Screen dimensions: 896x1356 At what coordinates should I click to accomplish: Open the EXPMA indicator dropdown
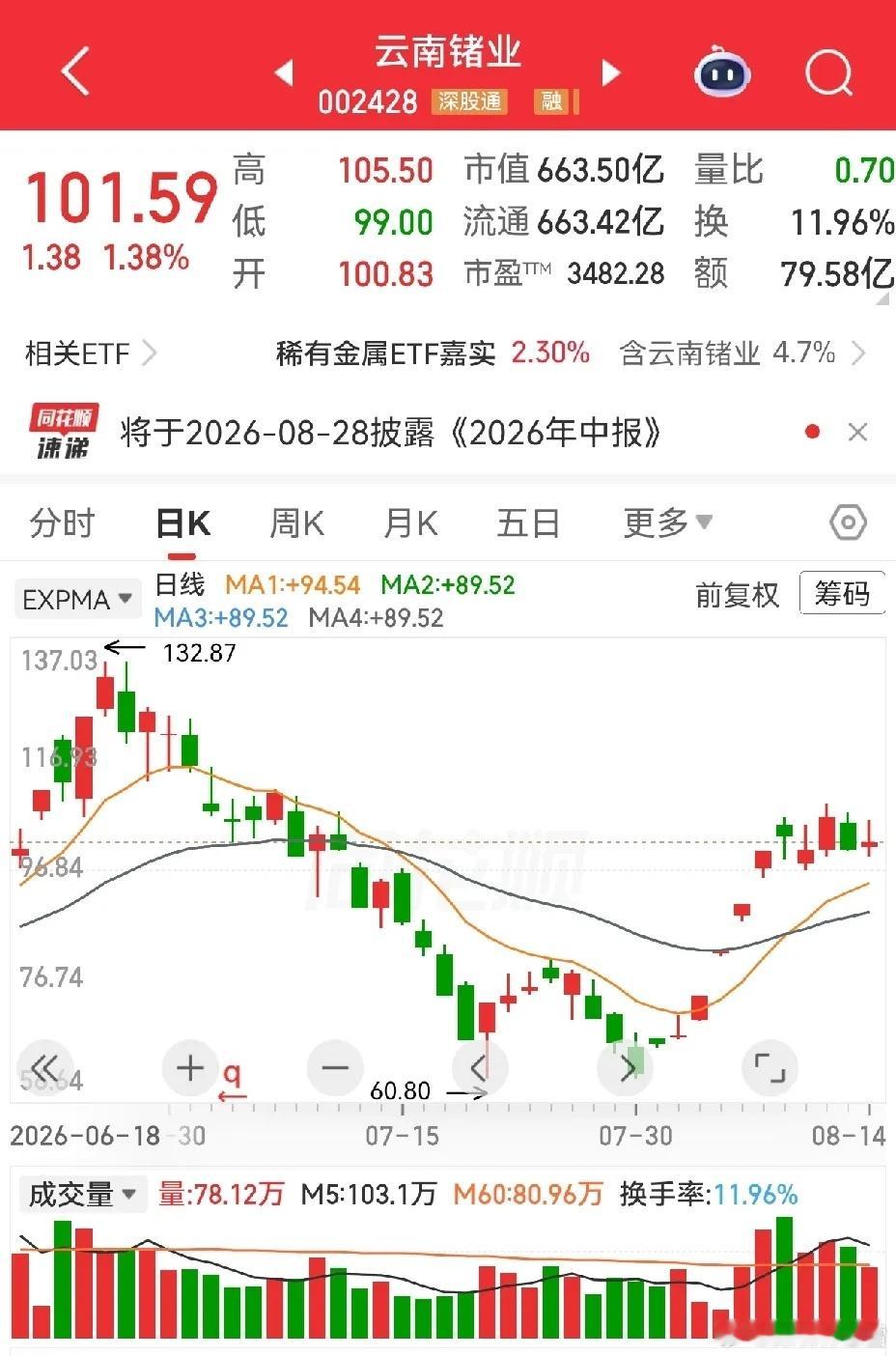pos(77,600)
